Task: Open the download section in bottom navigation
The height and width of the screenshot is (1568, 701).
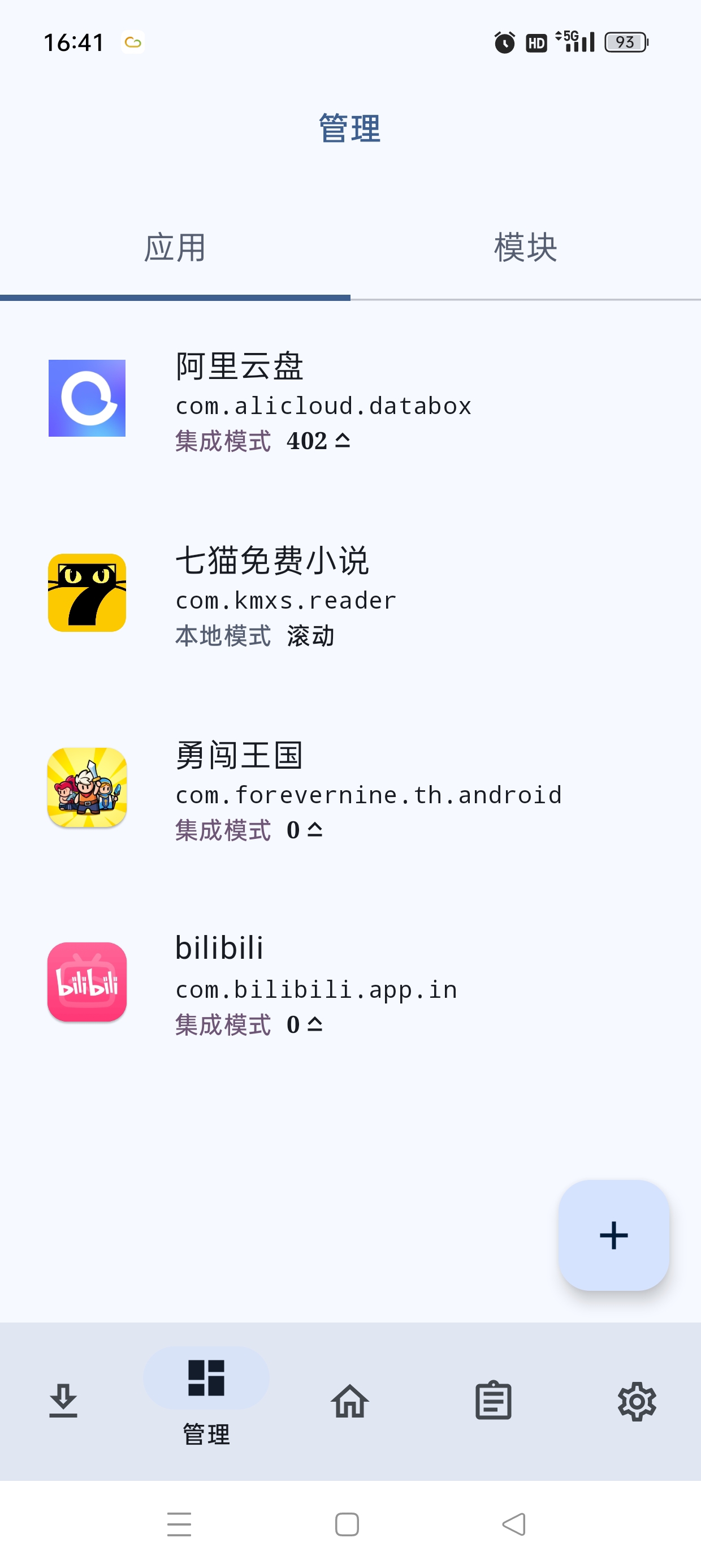Action: [63, 1401]
